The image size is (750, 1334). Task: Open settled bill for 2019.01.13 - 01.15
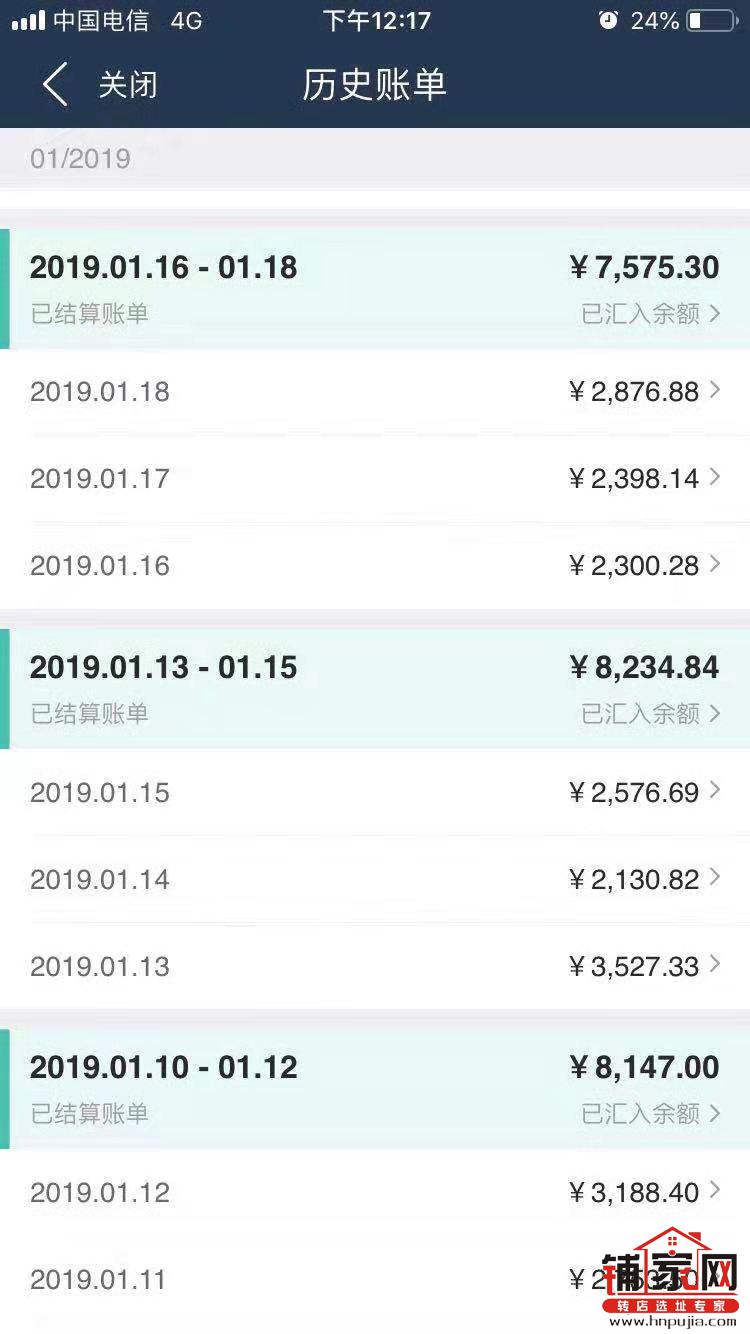click(375, 688)
